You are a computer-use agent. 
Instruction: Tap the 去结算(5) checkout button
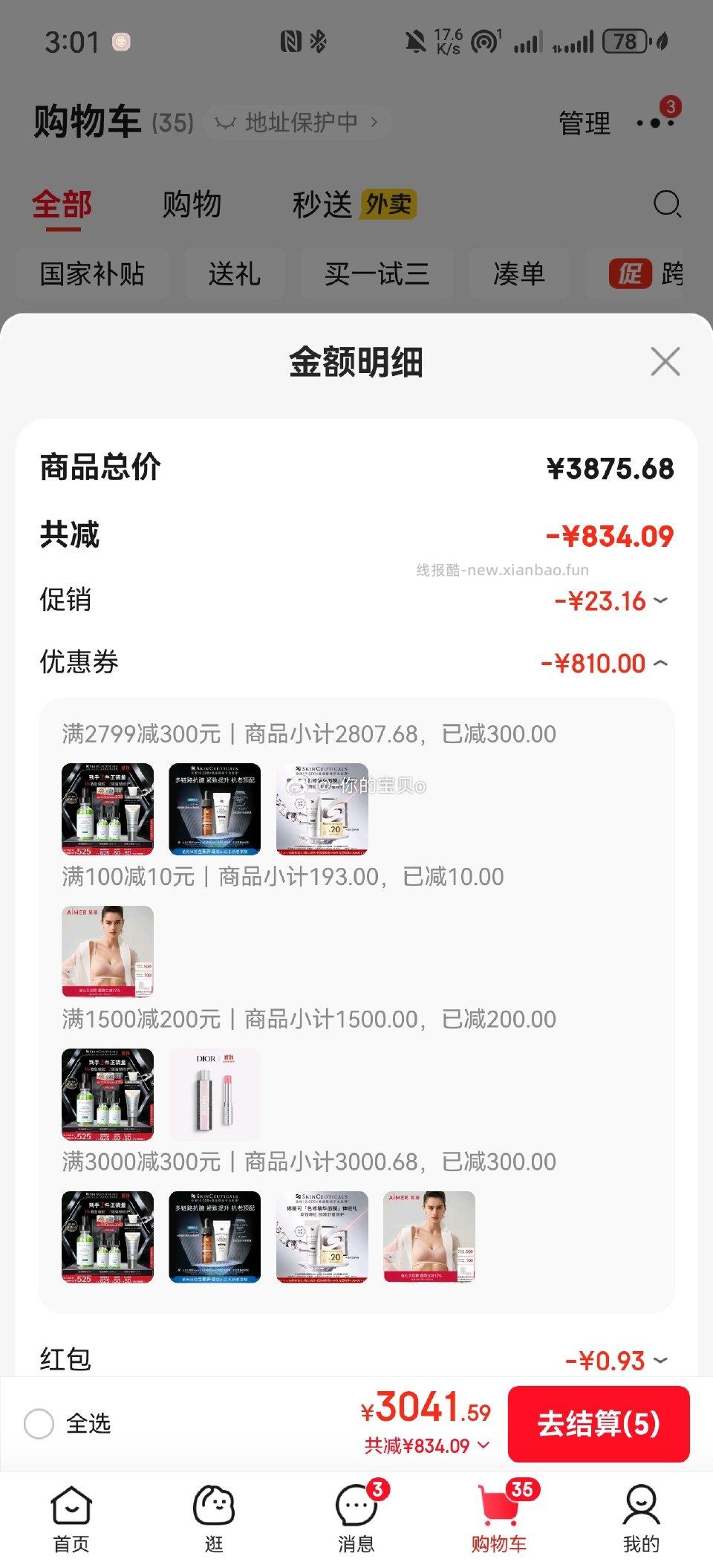[599, 1425]
